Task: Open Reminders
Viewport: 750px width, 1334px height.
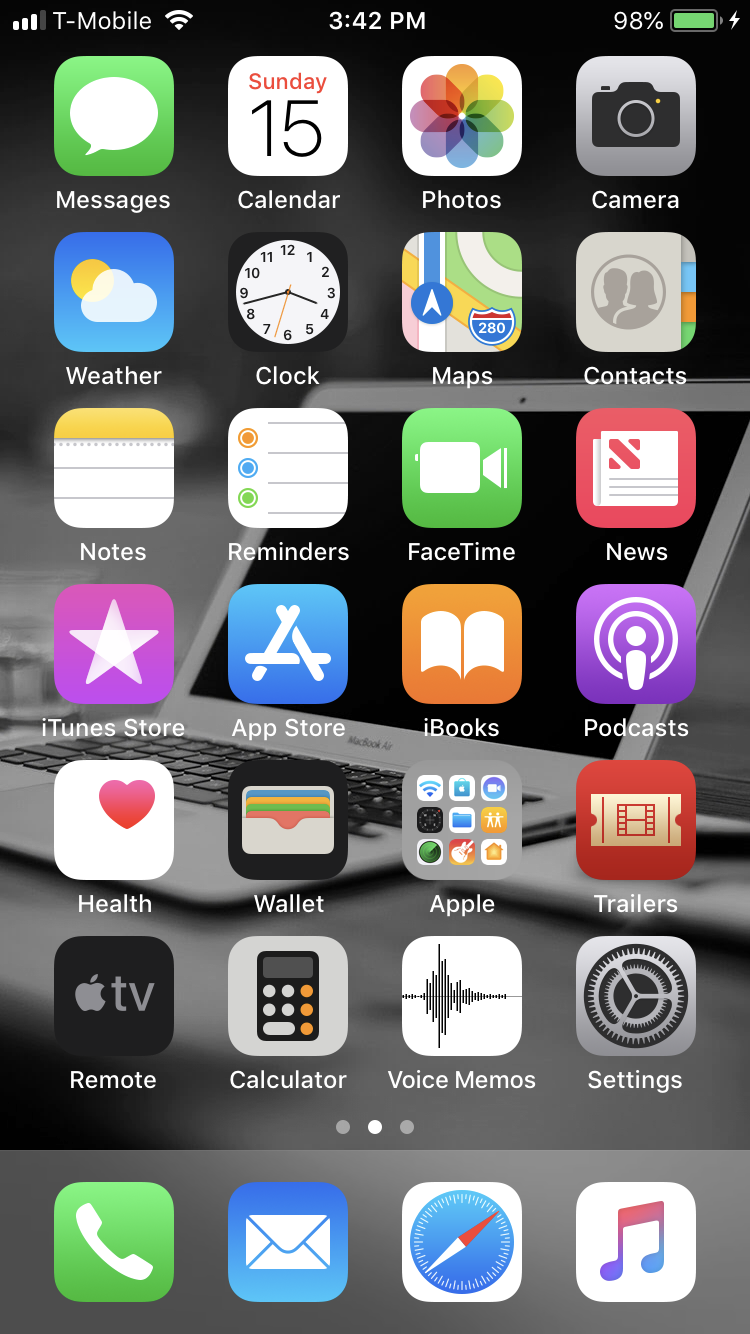Action: [x=288, y=468]
